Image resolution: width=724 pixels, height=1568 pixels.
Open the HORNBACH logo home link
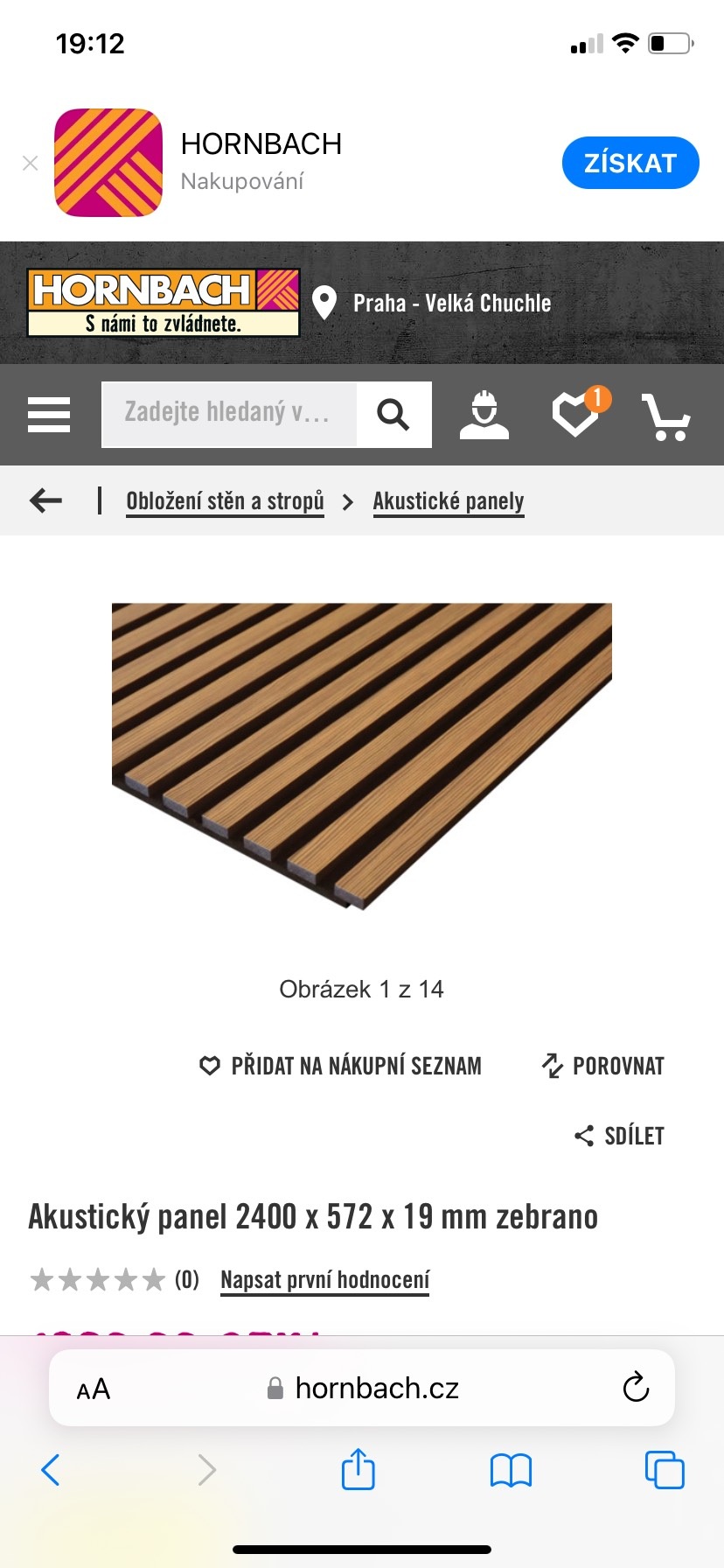(x=164, y=303)
